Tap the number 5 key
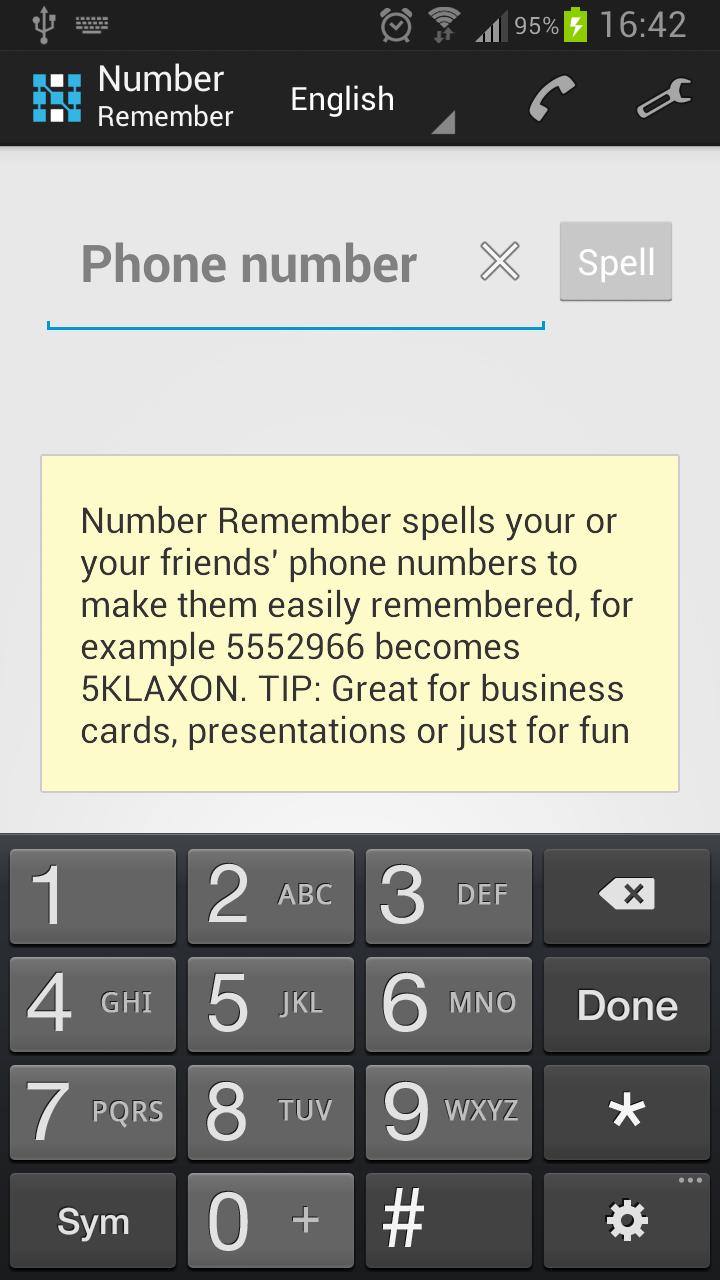Image resolution: width=720 pixels, height=1280 pixels. coord(270,1004)
